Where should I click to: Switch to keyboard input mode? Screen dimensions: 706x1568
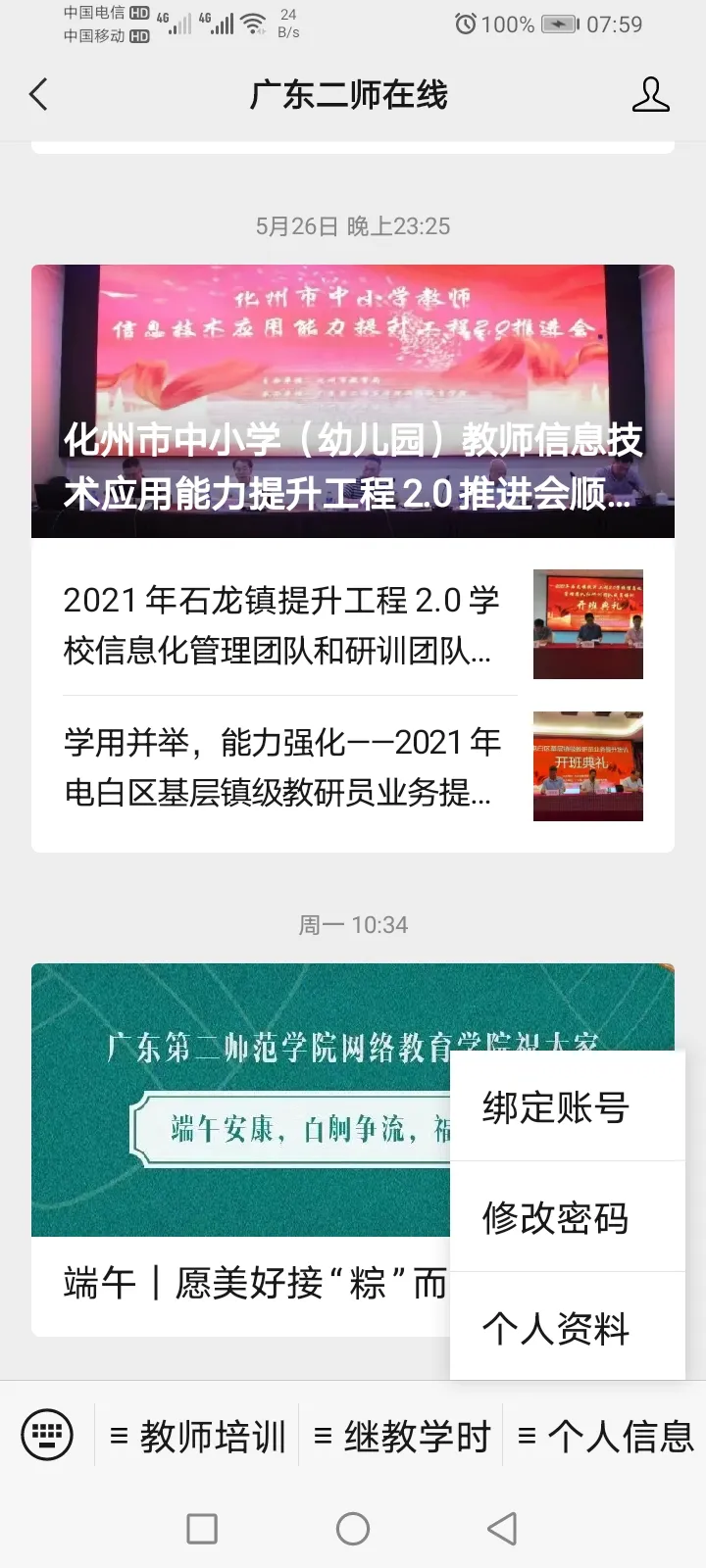point(47,1435)
